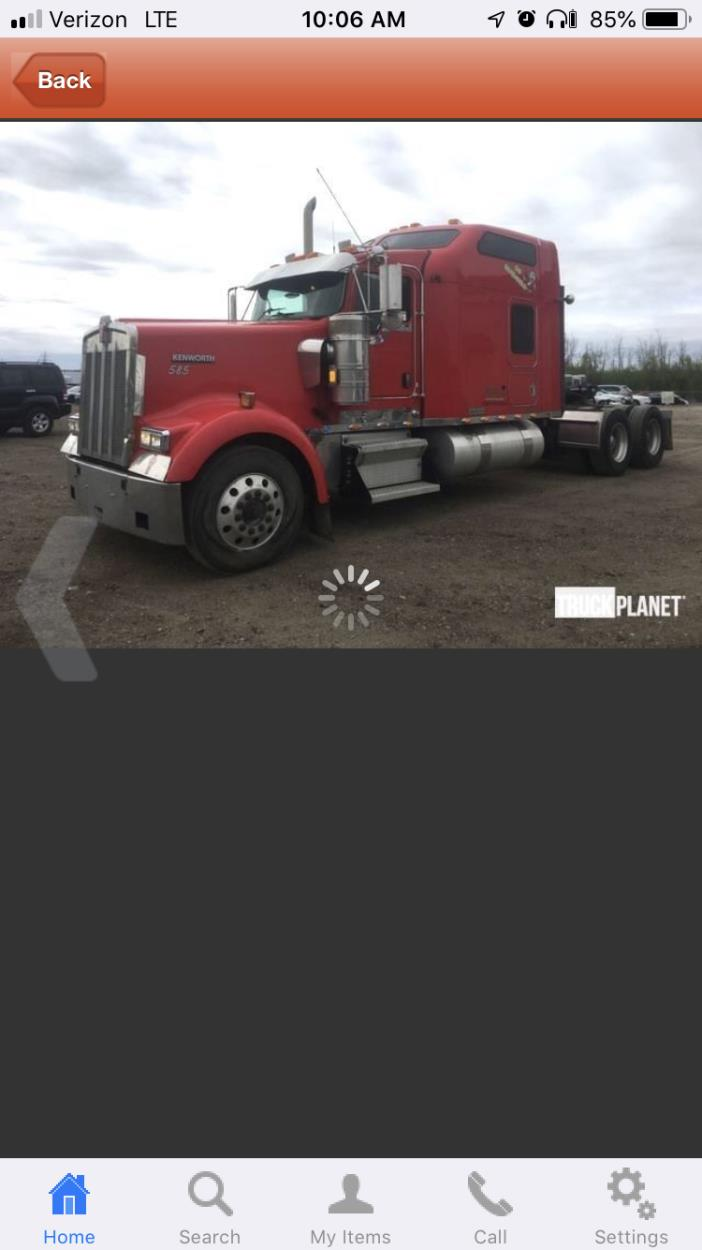Select the Call tab
The image size is (702, 1250).
(490, 1208)
